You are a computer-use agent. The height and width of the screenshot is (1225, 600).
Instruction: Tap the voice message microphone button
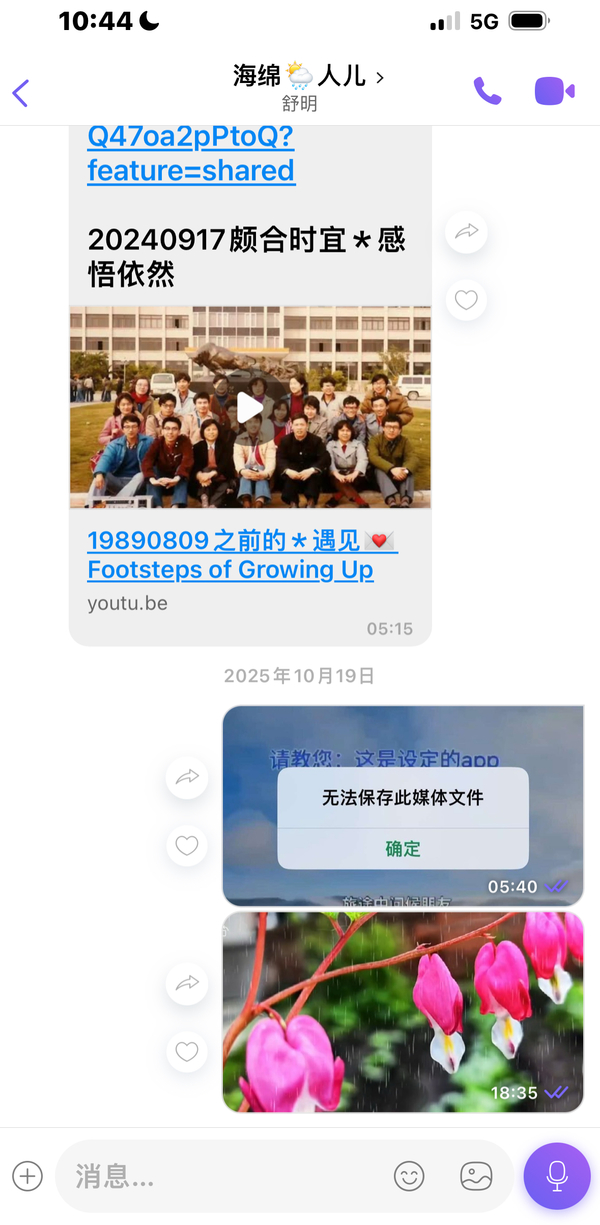click(557, 1176)
